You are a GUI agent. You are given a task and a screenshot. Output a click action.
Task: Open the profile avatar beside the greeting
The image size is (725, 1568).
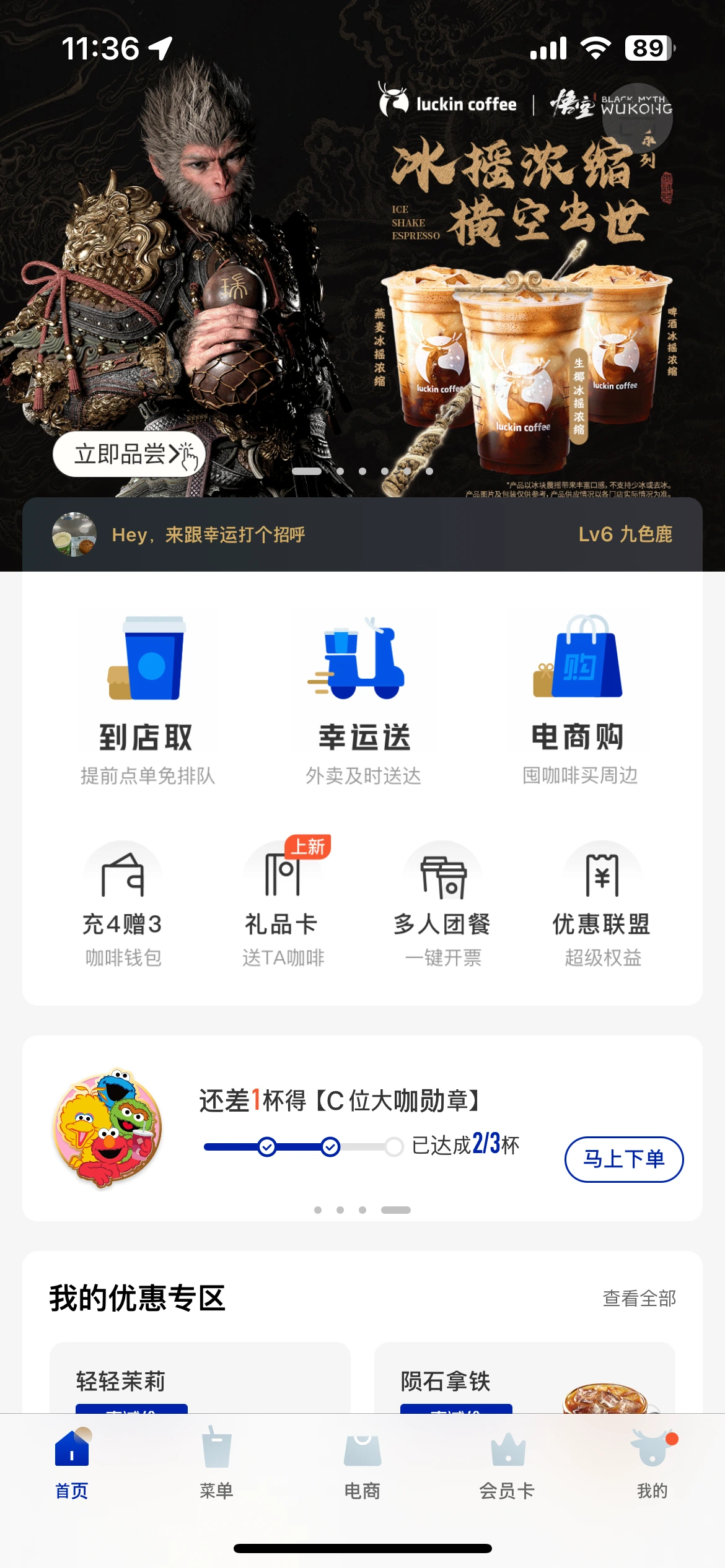click(74, 534)
